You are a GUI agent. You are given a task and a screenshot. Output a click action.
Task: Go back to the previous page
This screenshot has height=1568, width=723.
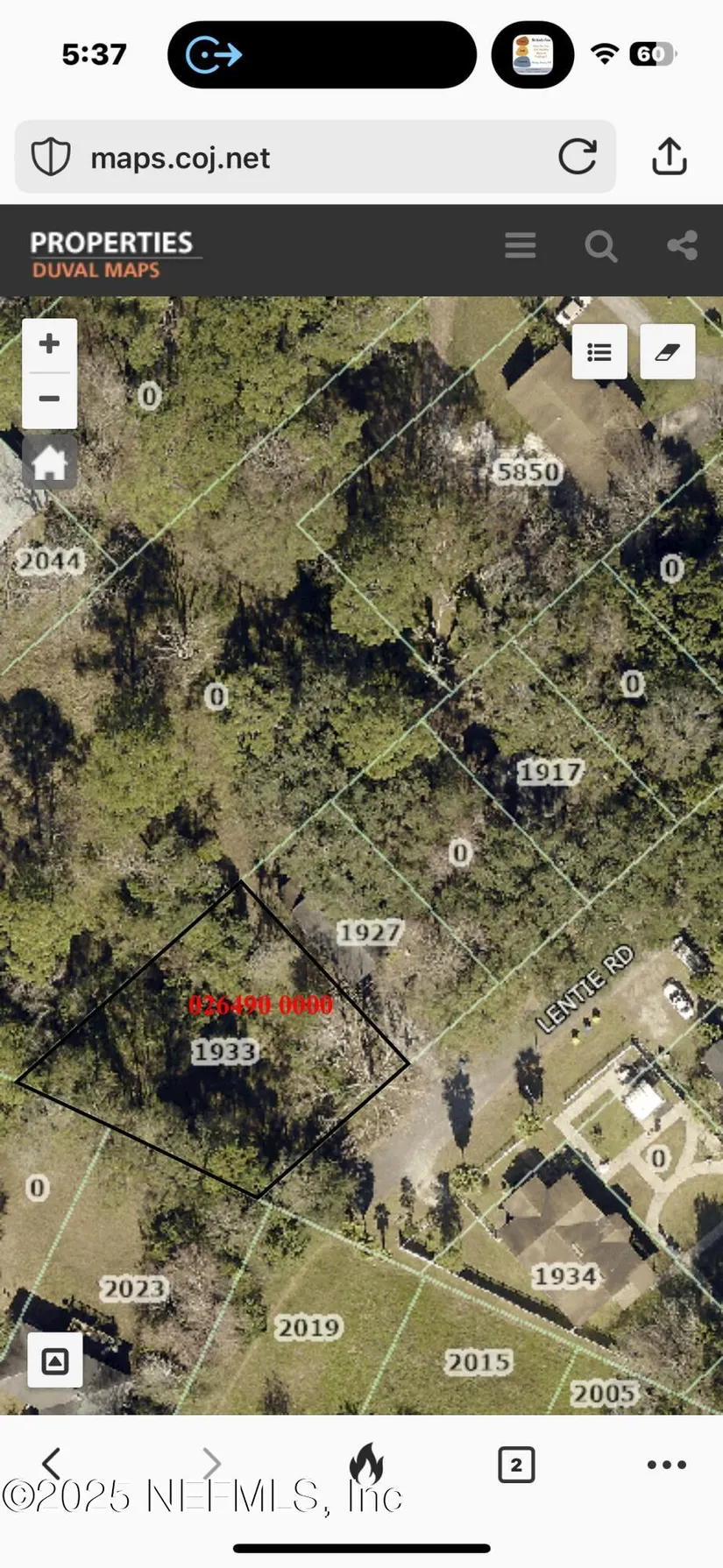(52, 1464)
